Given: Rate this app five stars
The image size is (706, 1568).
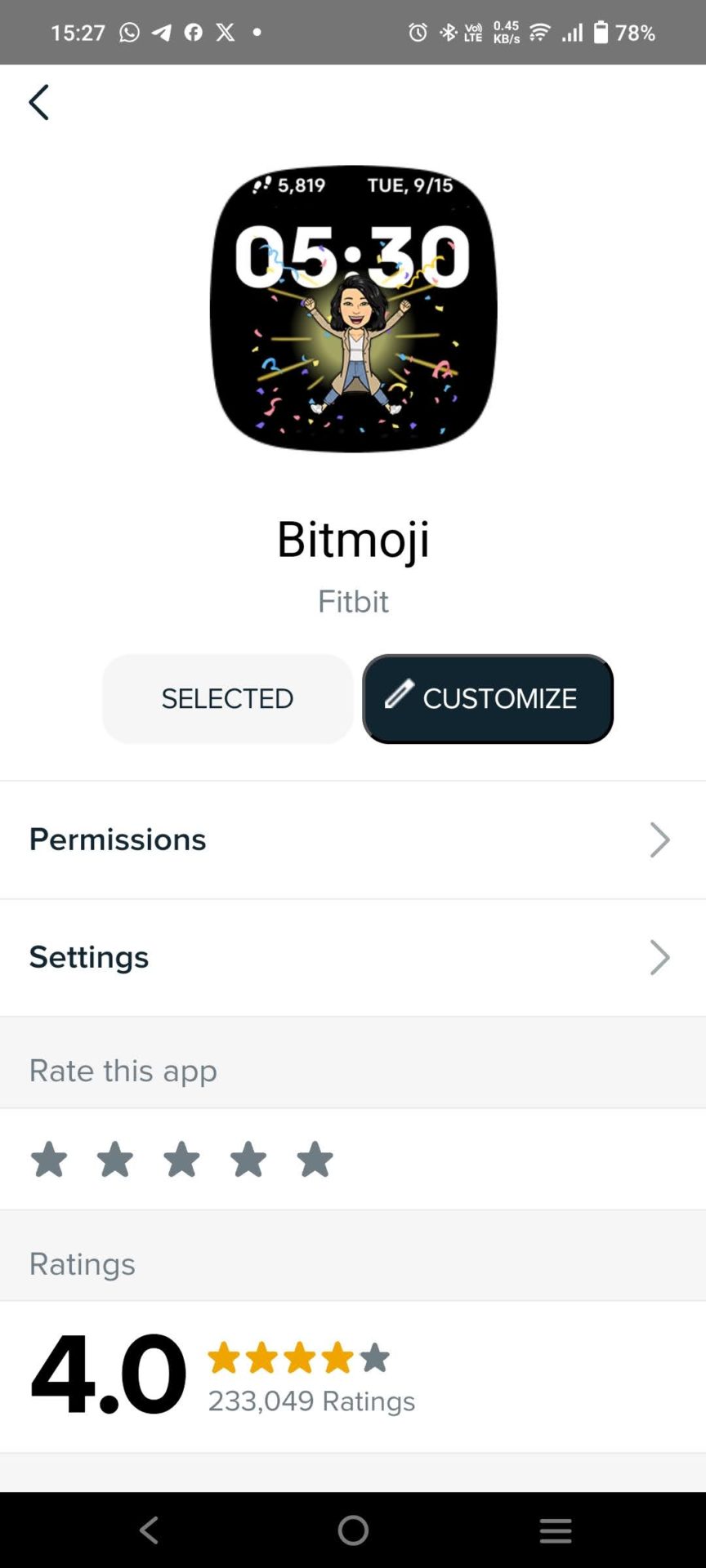Looking at the screenshot, I should pyautogui.click(x=315, y=1160).
